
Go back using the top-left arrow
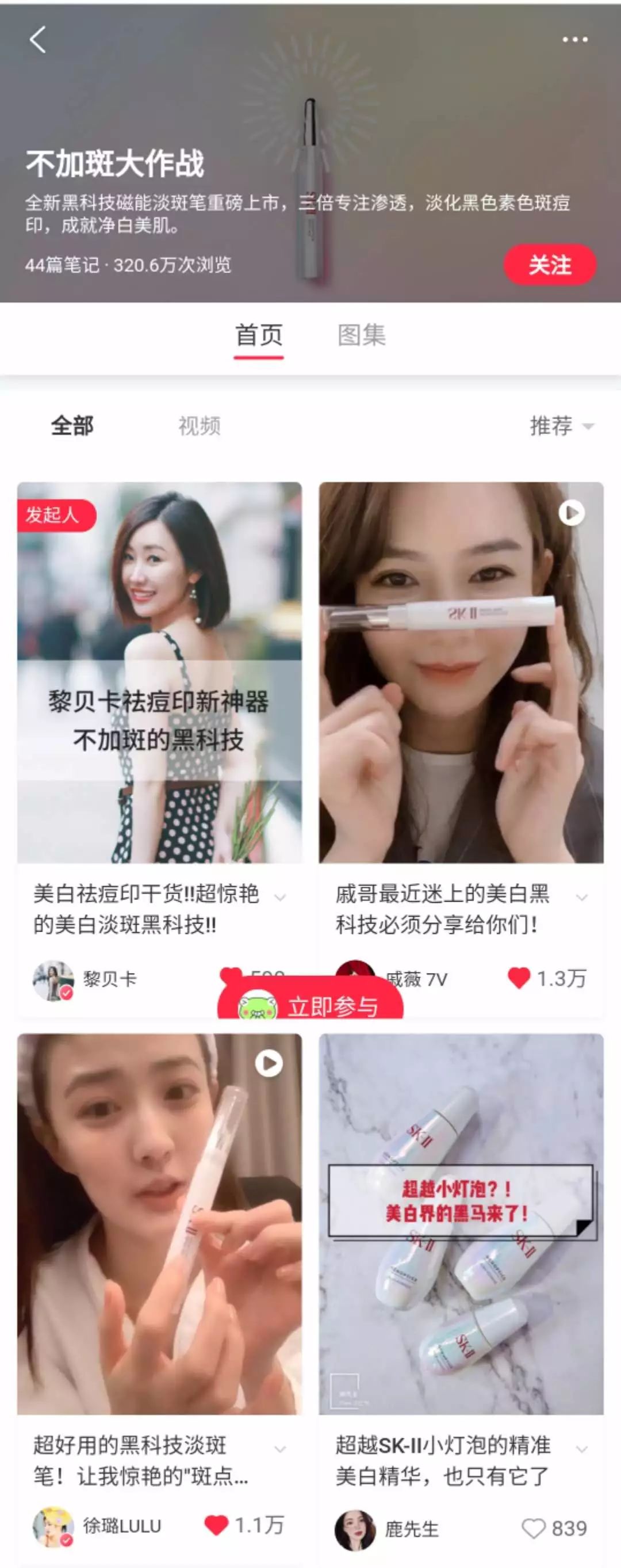(38, 40)
